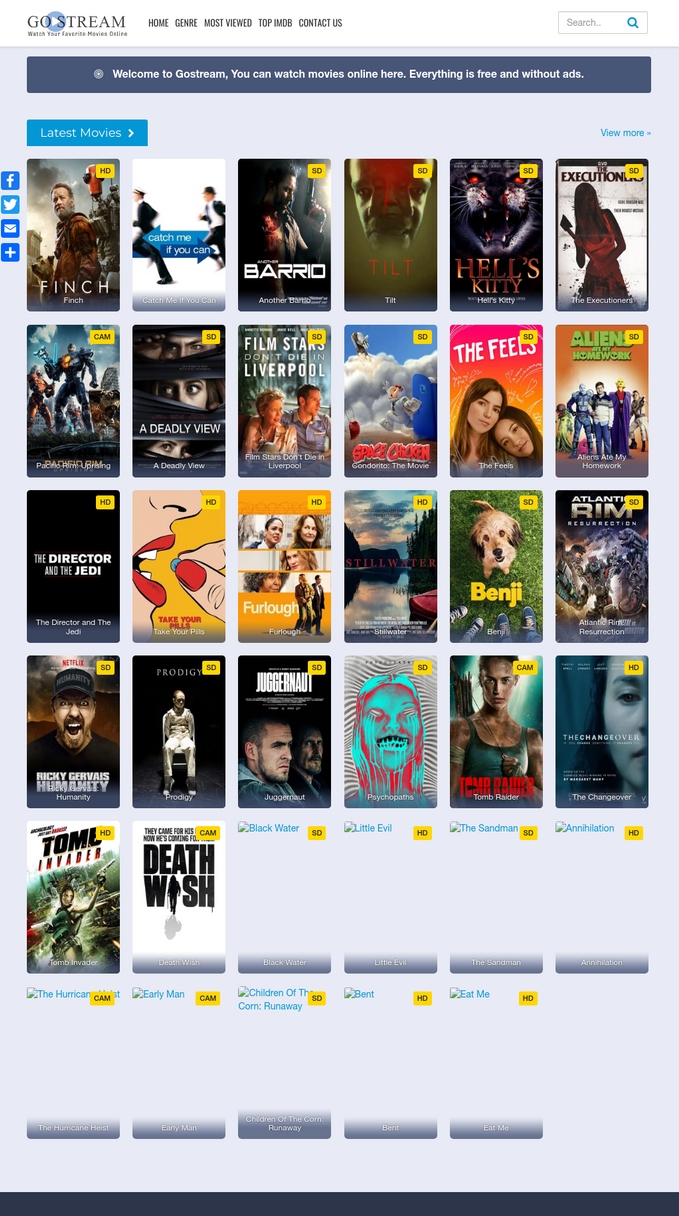
Task: Go to the HOME page
Action: point(158,23)
